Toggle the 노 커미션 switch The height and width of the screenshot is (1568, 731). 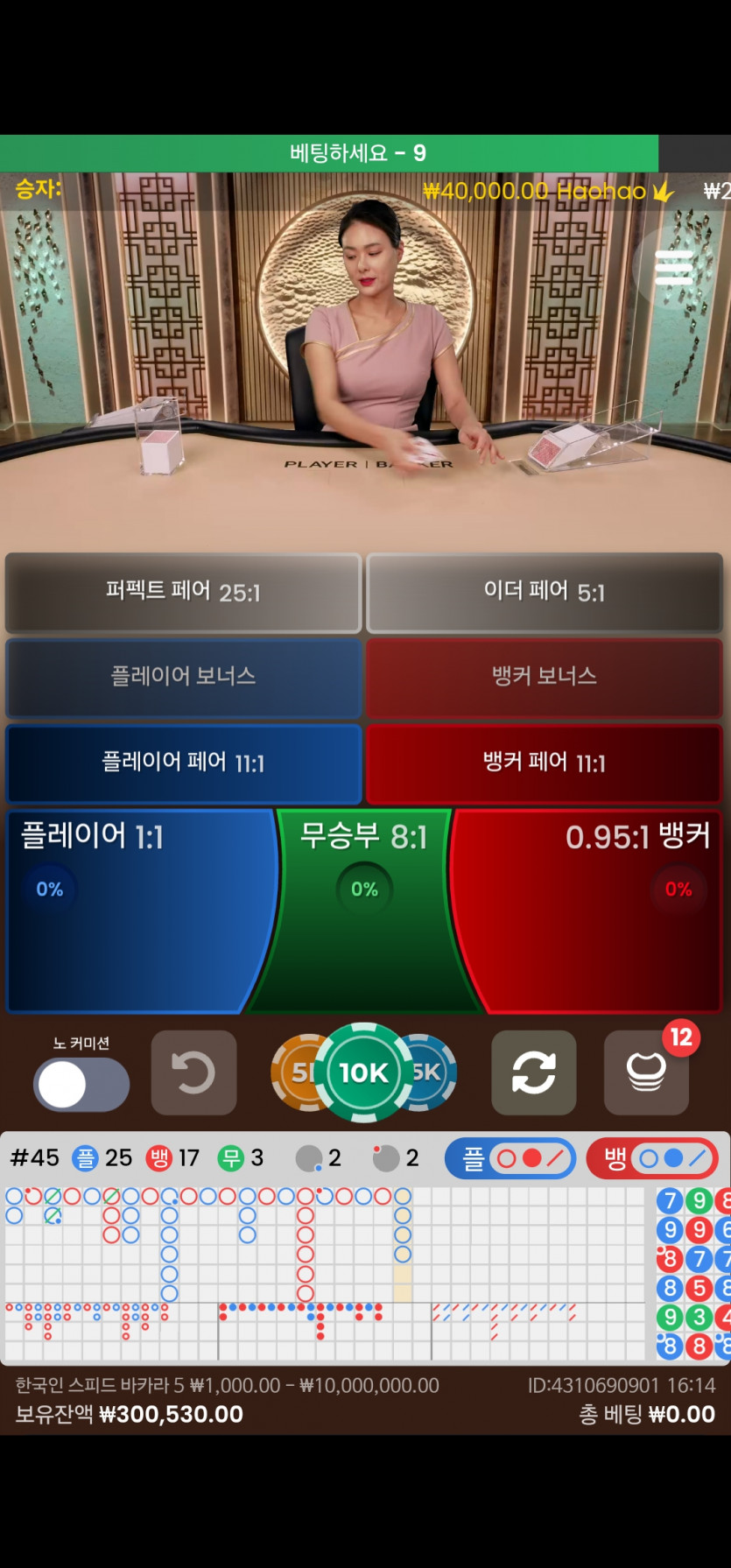(x=81, y=1084)
